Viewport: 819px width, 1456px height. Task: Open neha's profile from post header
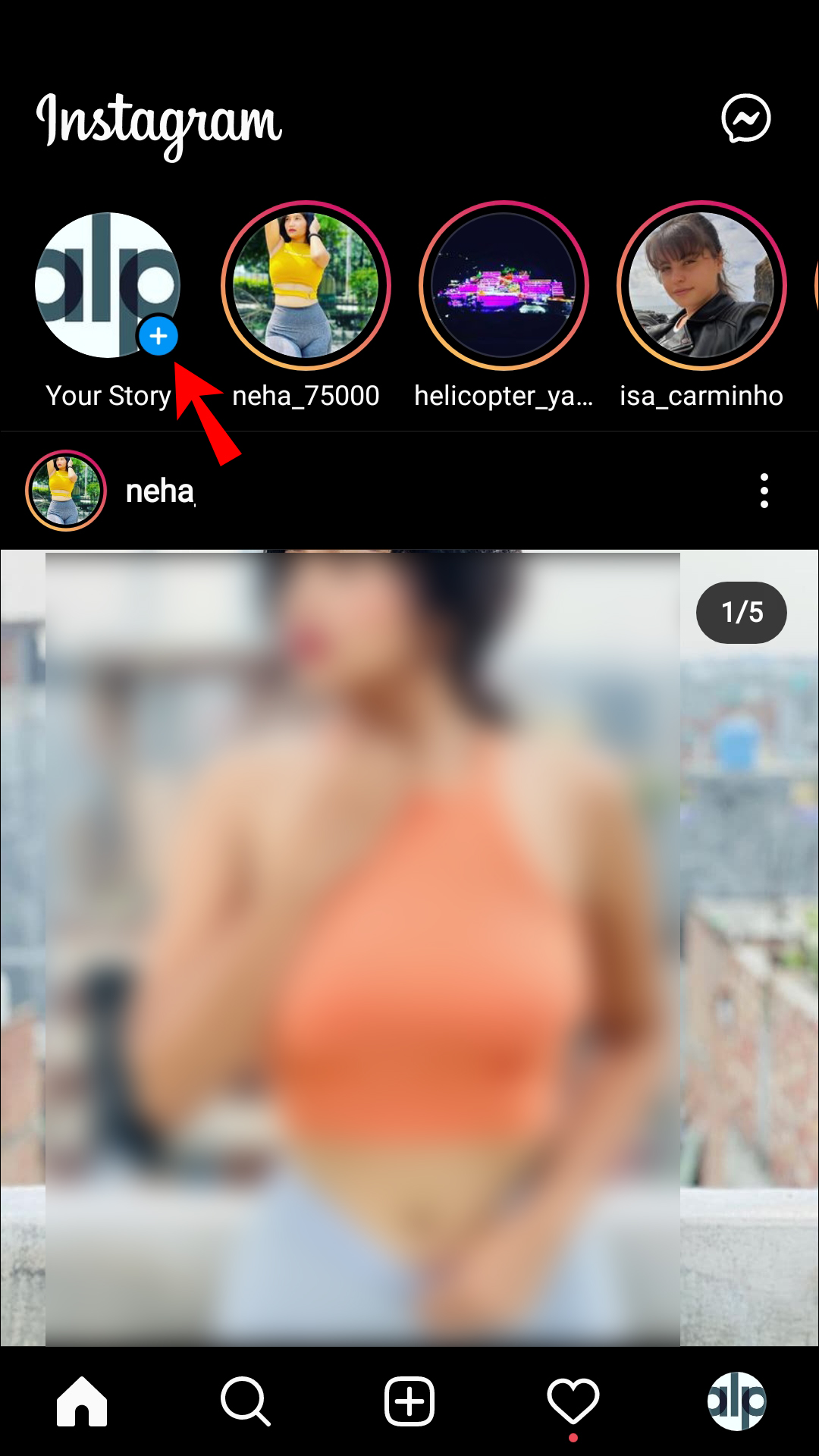coord(159,491)
